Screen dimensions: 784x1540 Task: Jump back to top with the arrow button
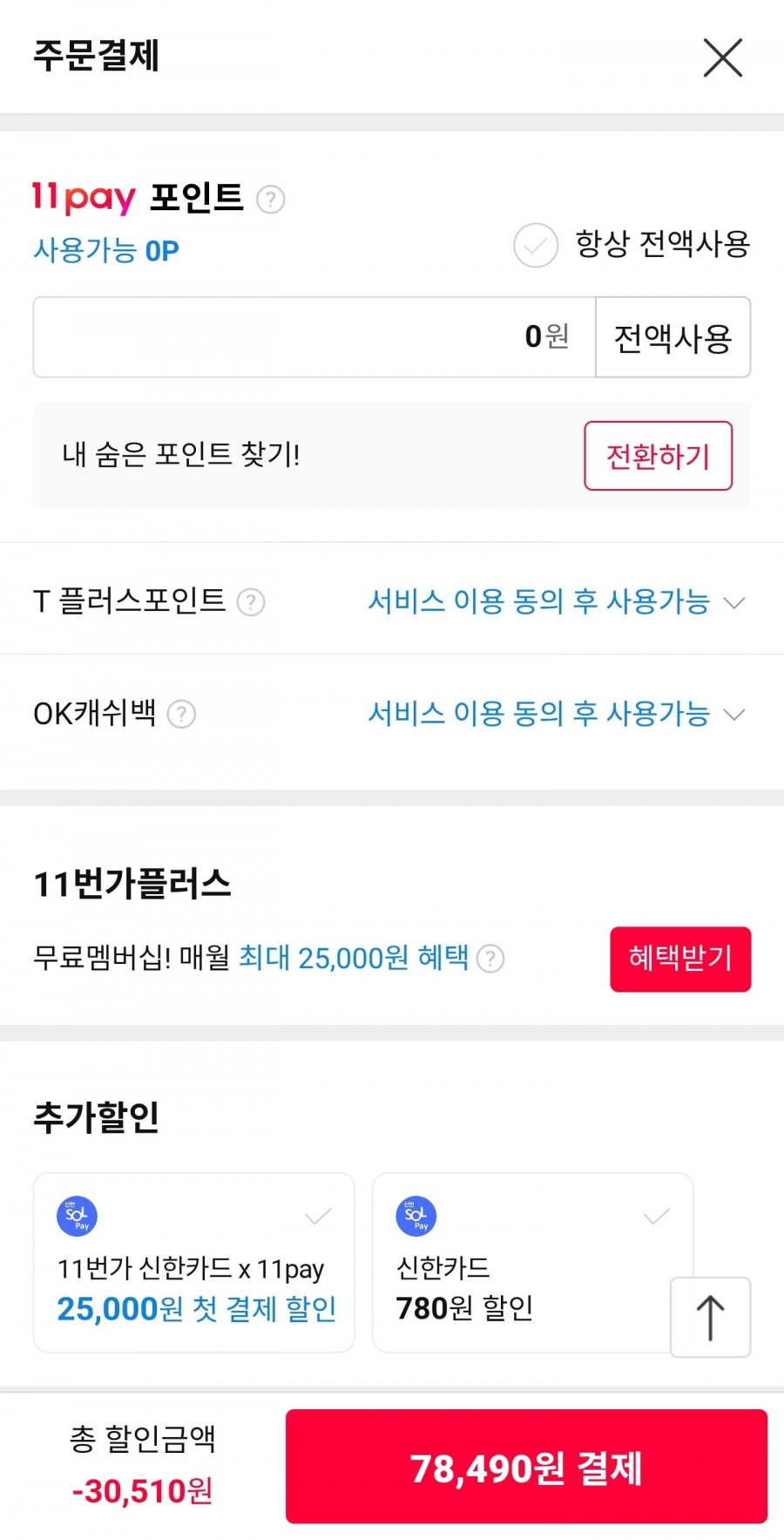click(x=710, y=1316)
